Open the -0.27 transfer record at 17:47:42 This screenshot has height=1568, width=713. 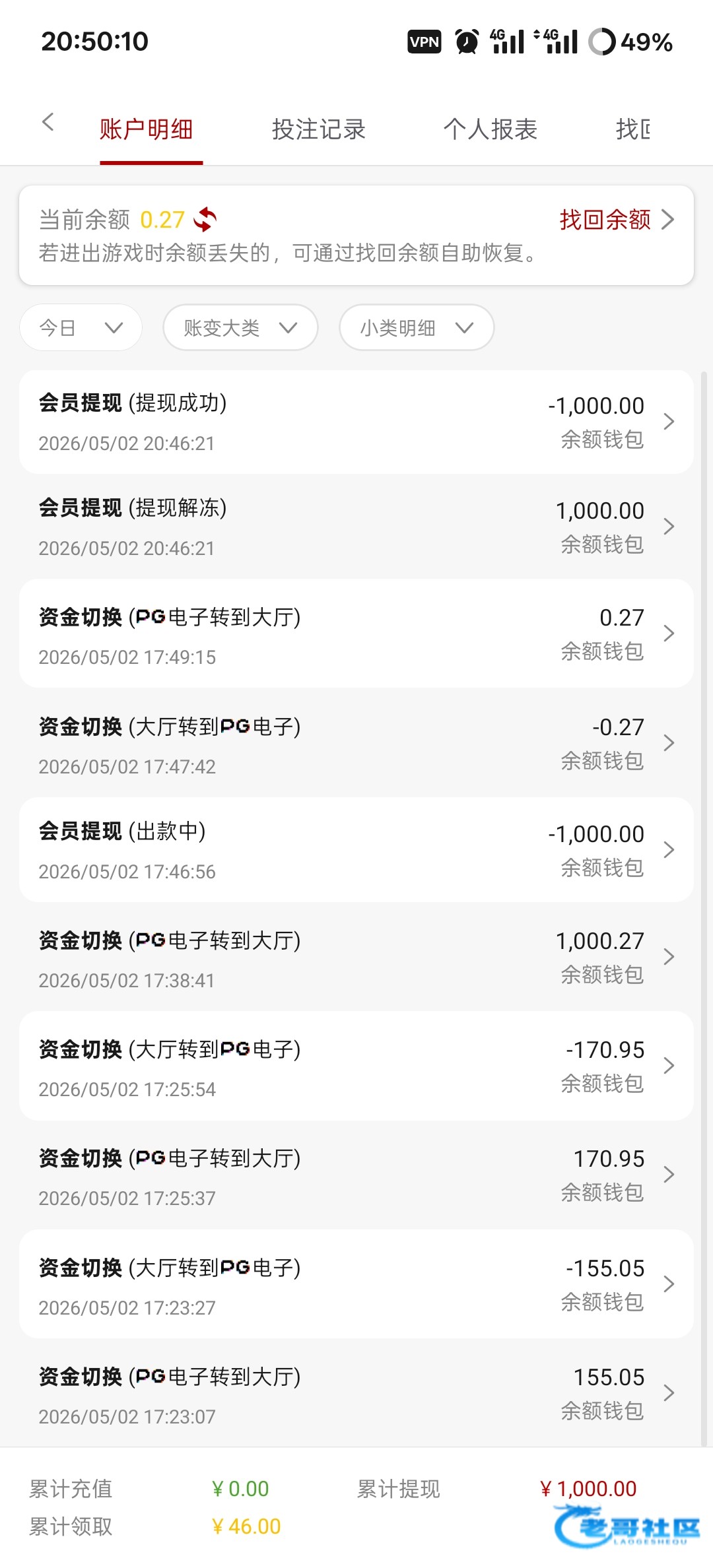point(356,743)
